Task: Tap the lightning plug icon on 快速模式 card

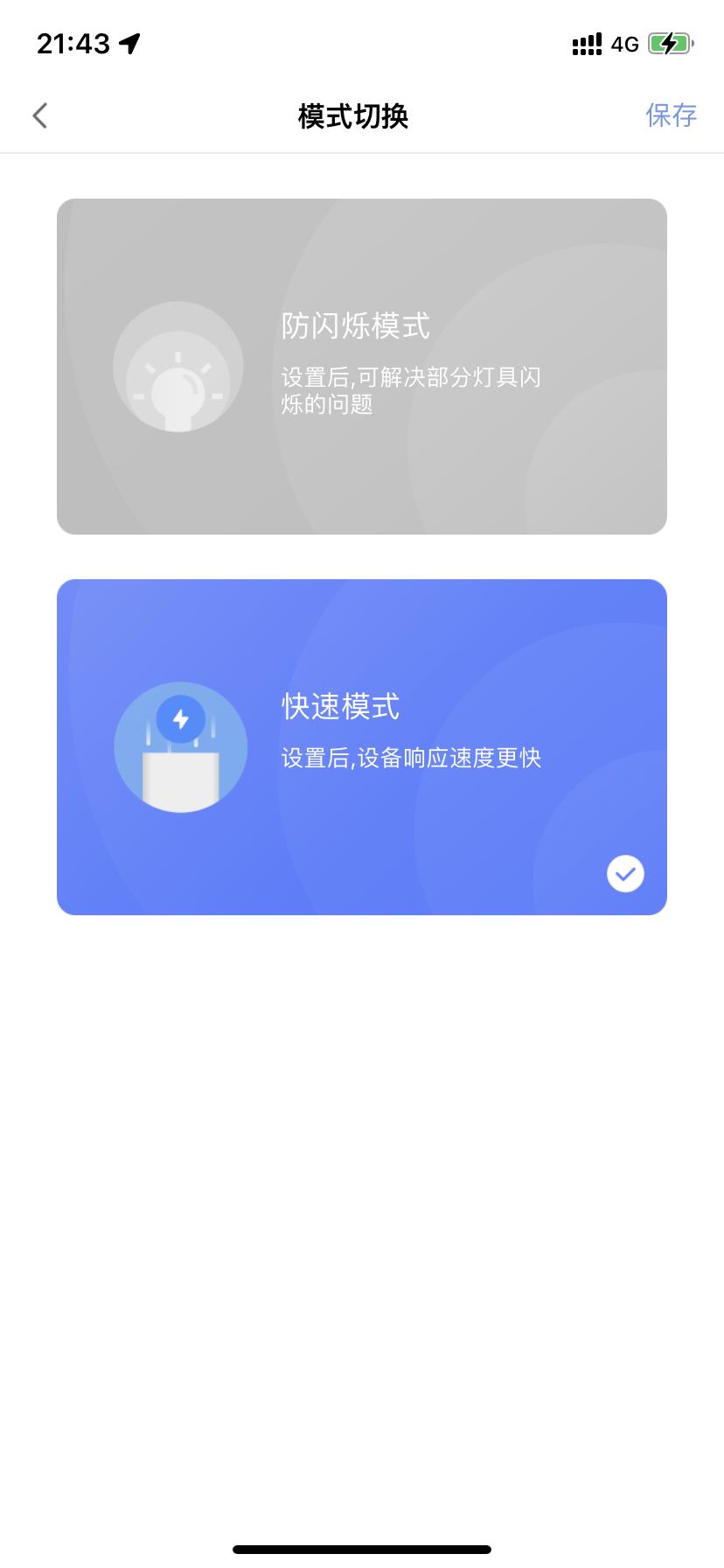Action: (180, 746)
